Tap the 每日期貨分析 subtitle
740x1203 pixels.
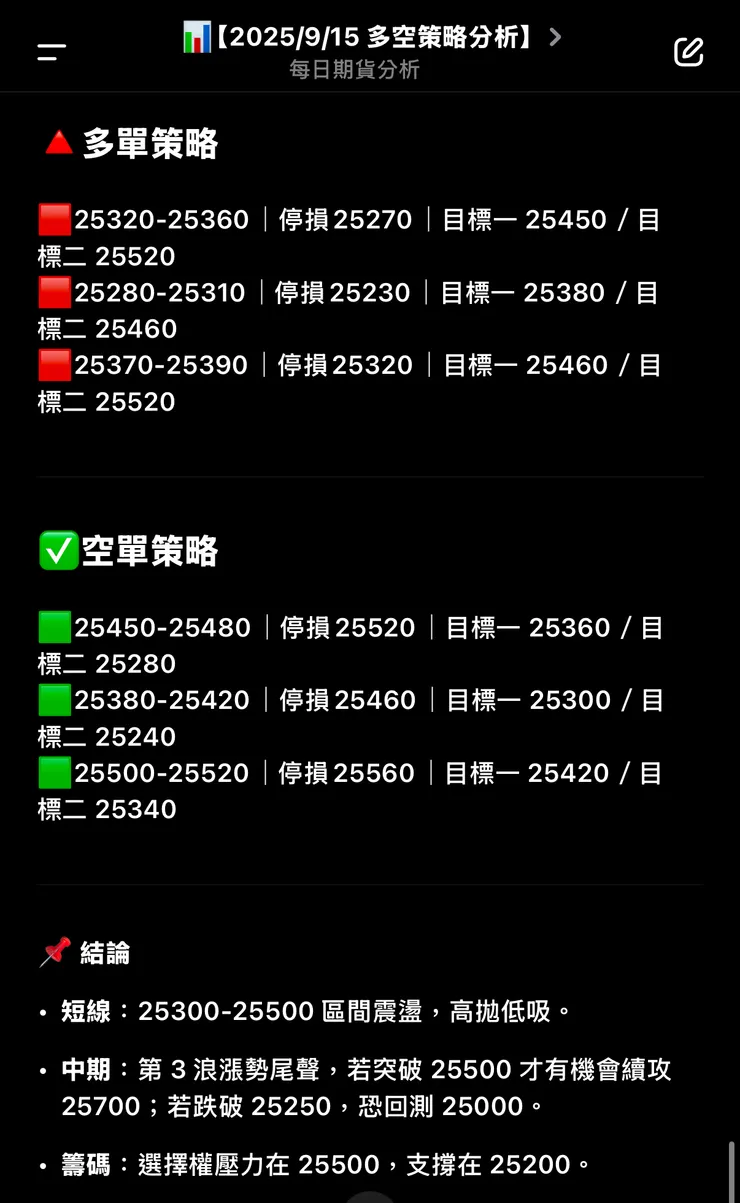pyautogui.click(x=353, y=69)
